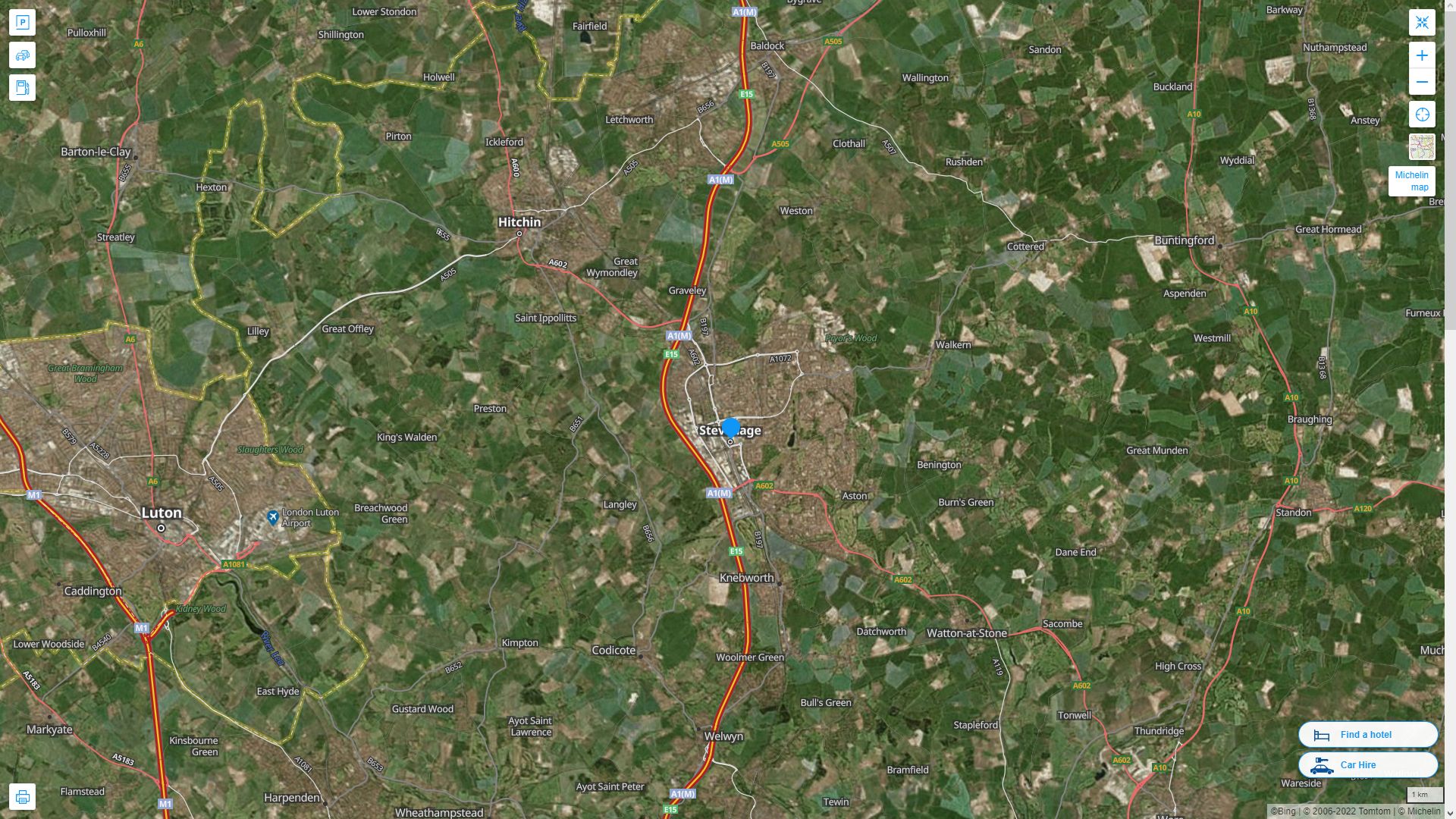Screen dimensions: 1456x819
Task: Show parking locations on the map
Action: tap(22, 23)
